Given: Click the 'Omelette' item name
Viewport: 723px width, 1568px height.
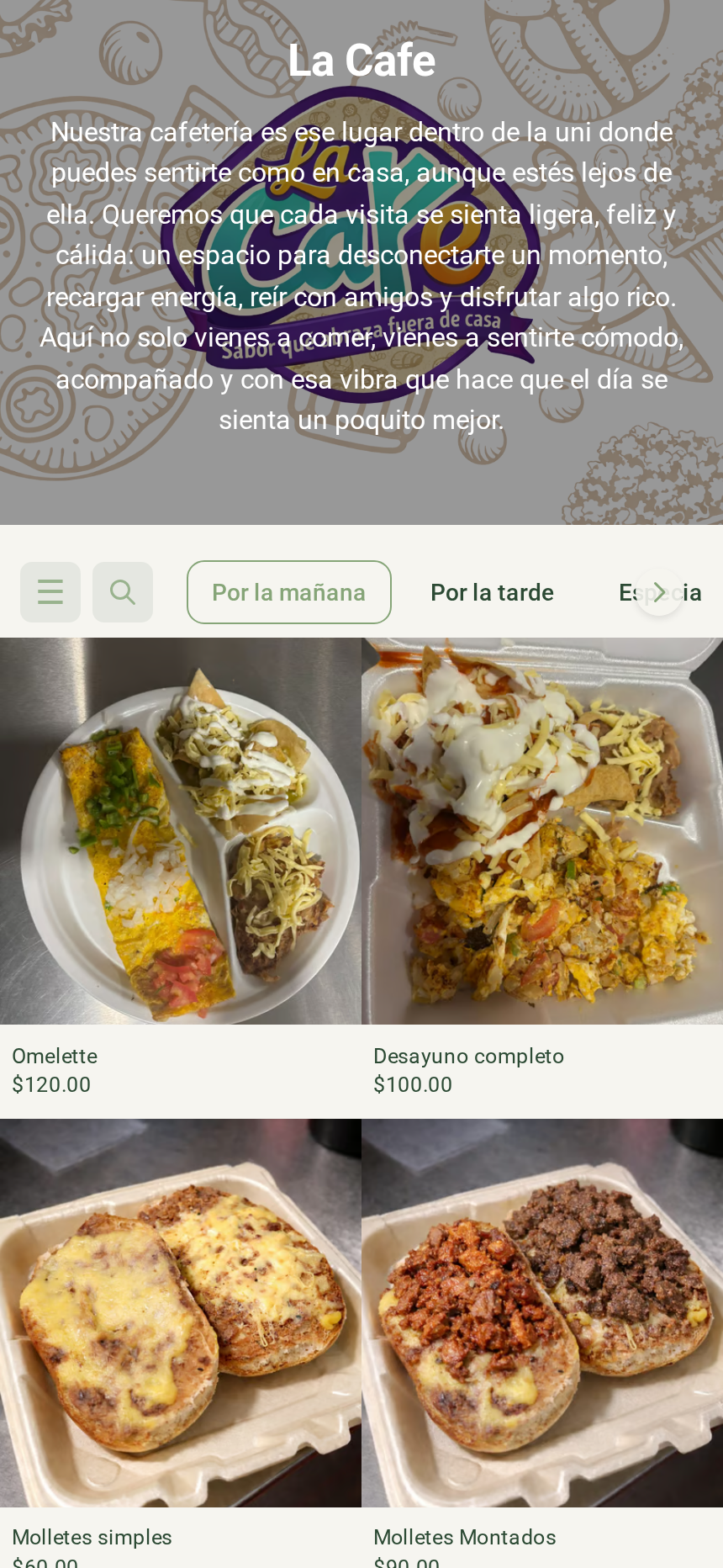Looking at the screenshot, I should click(54, 1056).
